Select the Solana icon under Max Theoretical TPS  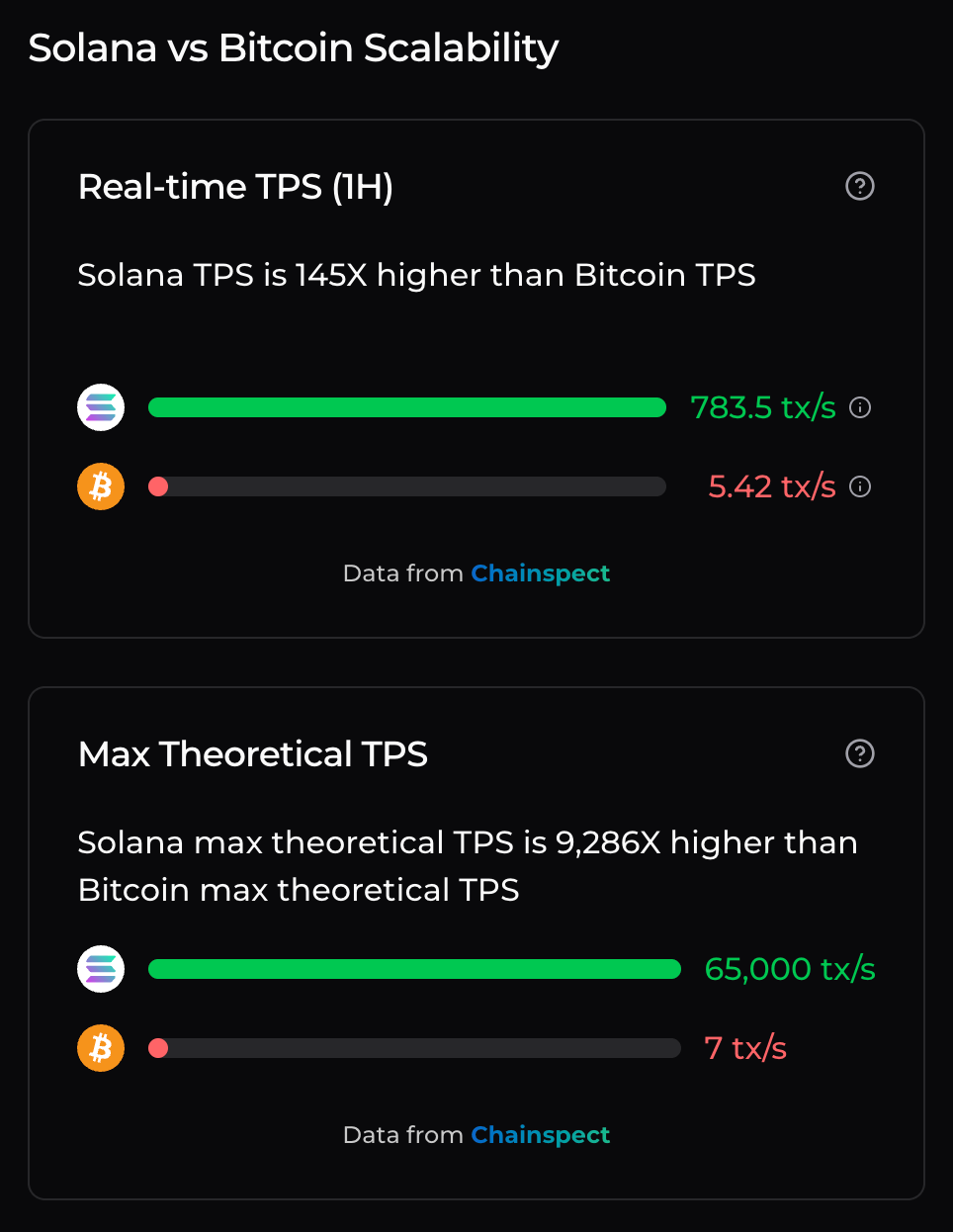click(100, 969)
